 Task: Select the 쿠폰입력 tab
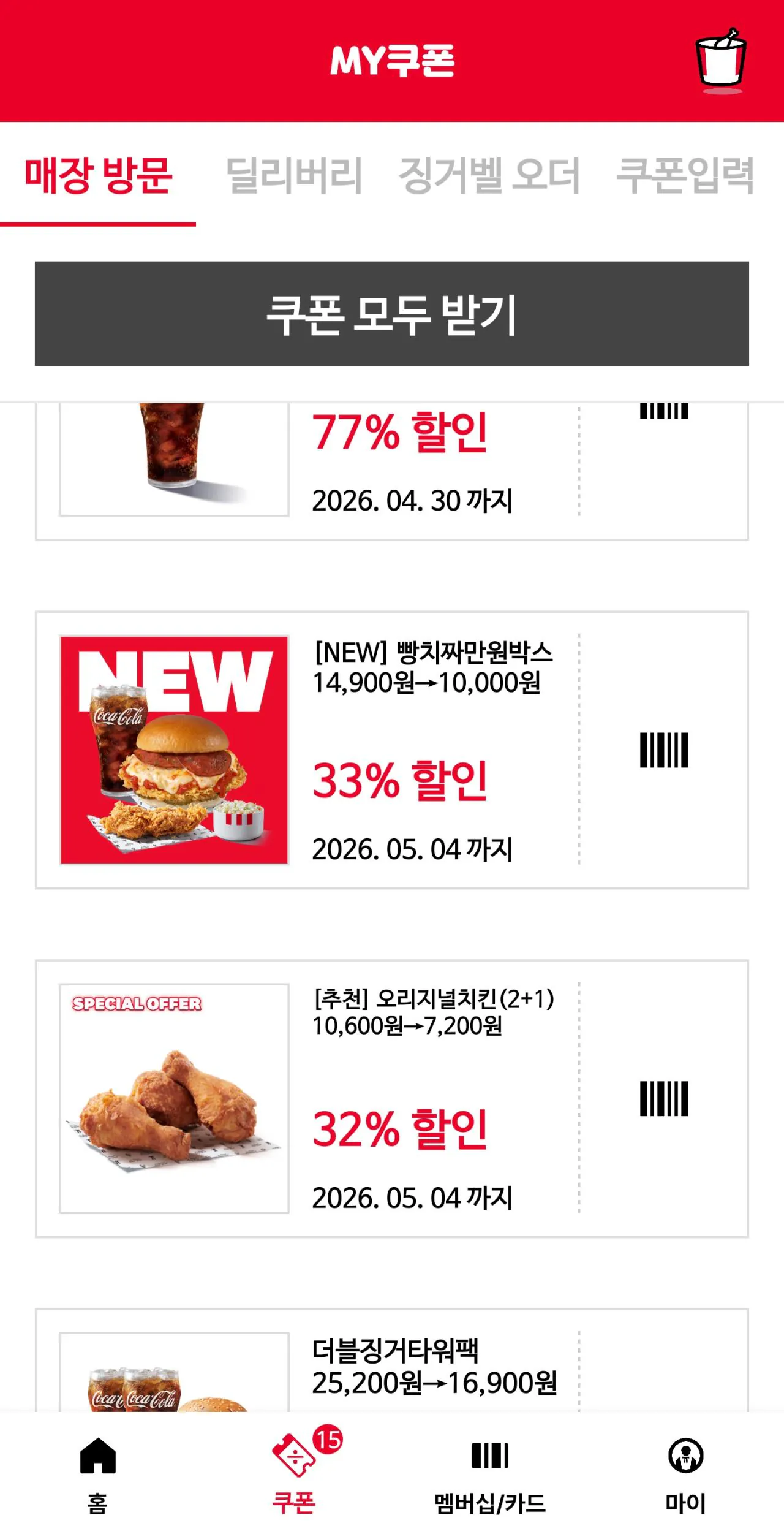(x=686, y=175)
